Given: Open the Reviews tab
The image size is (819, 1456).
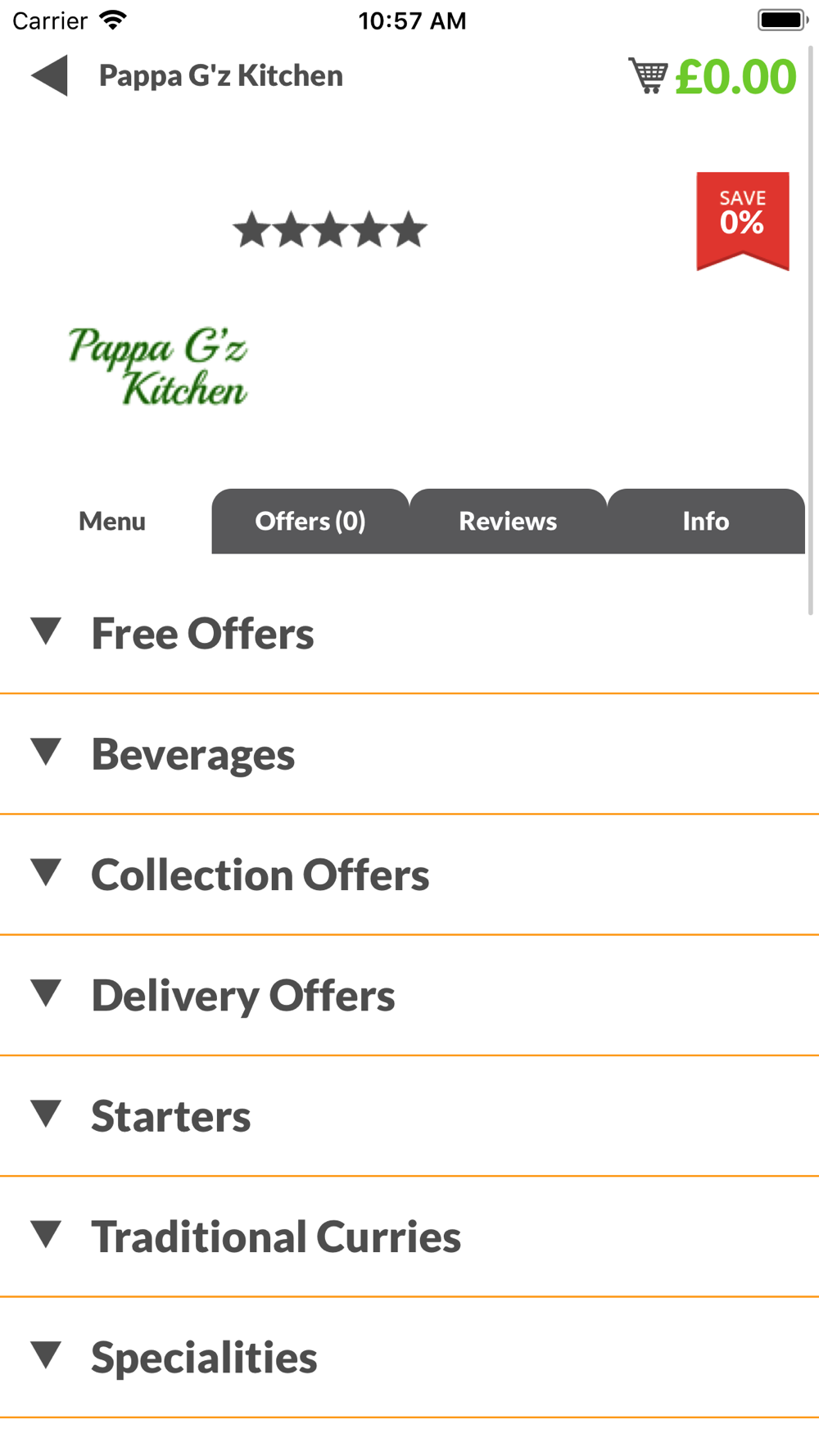Looking at the screenshot, I should (508, 521).
